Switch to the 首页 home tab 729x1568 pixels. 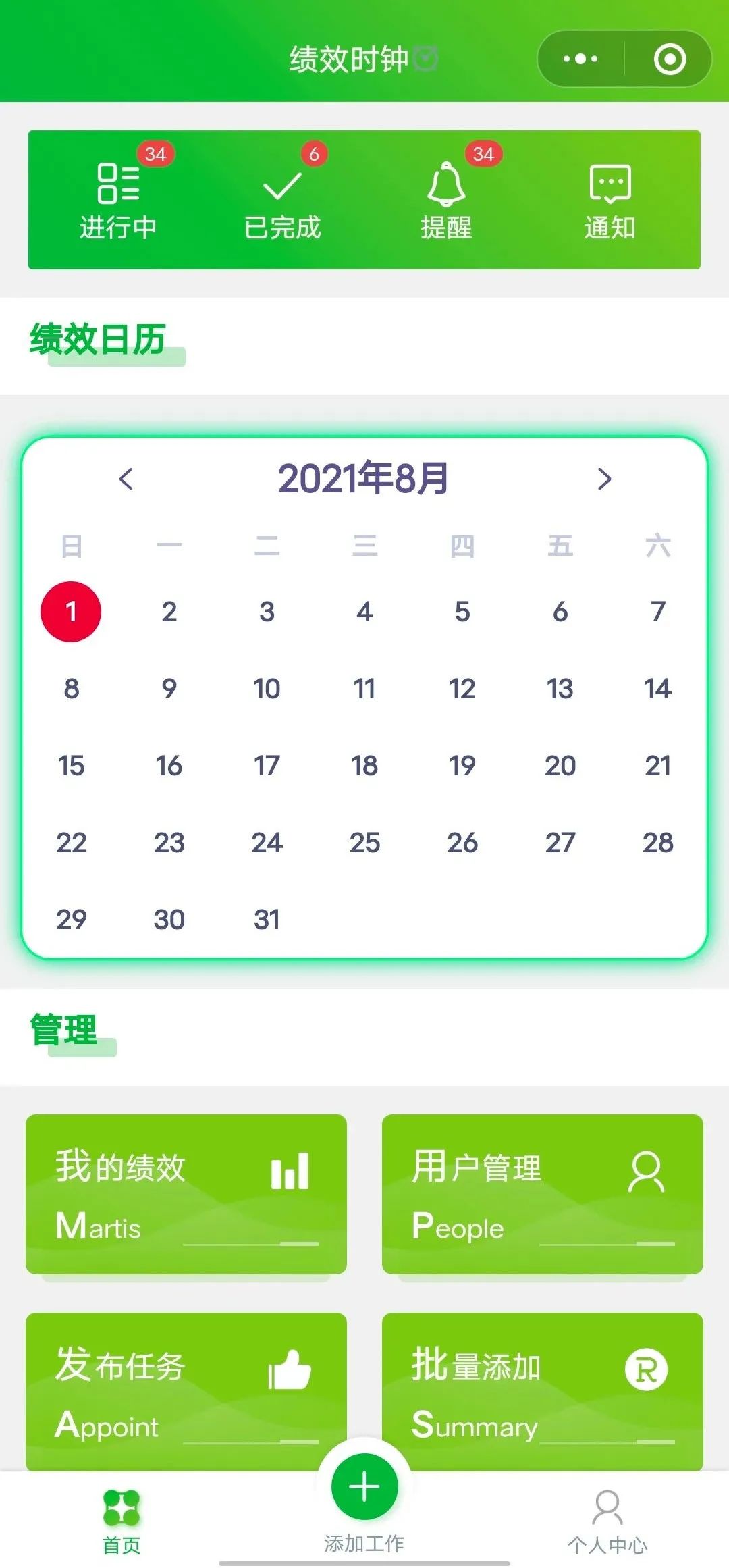(x=122, y=1522)
